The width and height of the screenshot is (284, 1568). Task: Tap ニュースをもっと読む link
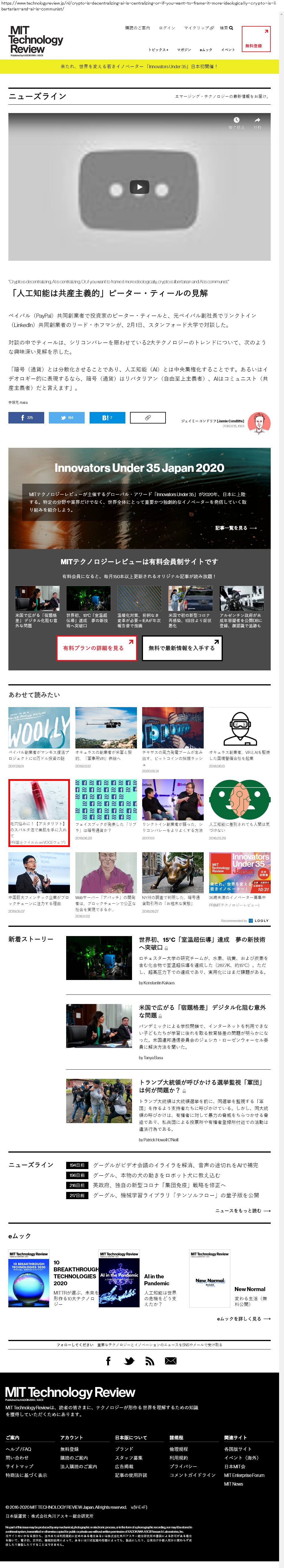click(x=243, y=1211)
